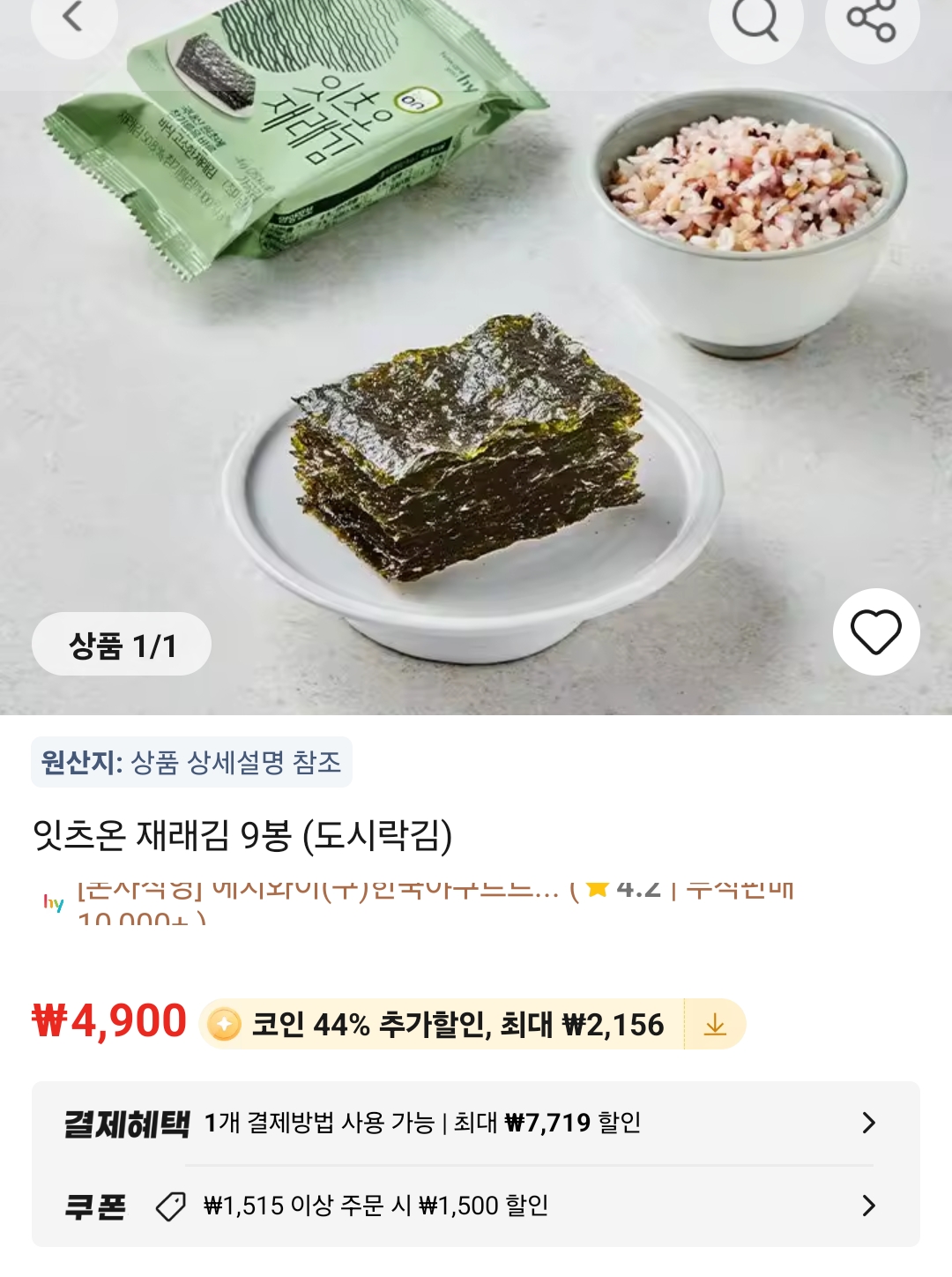Viewport: 952px width, 1277px height.
Task: Share this seaweed product
Action: (871, 19)
